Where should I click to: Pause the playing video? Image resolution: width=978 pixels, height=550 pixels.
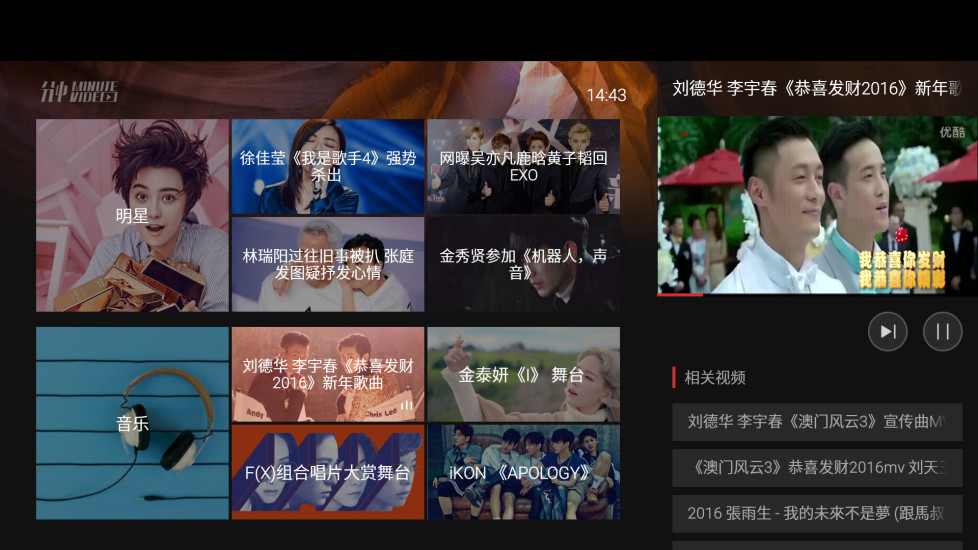(x=942, y=331)
